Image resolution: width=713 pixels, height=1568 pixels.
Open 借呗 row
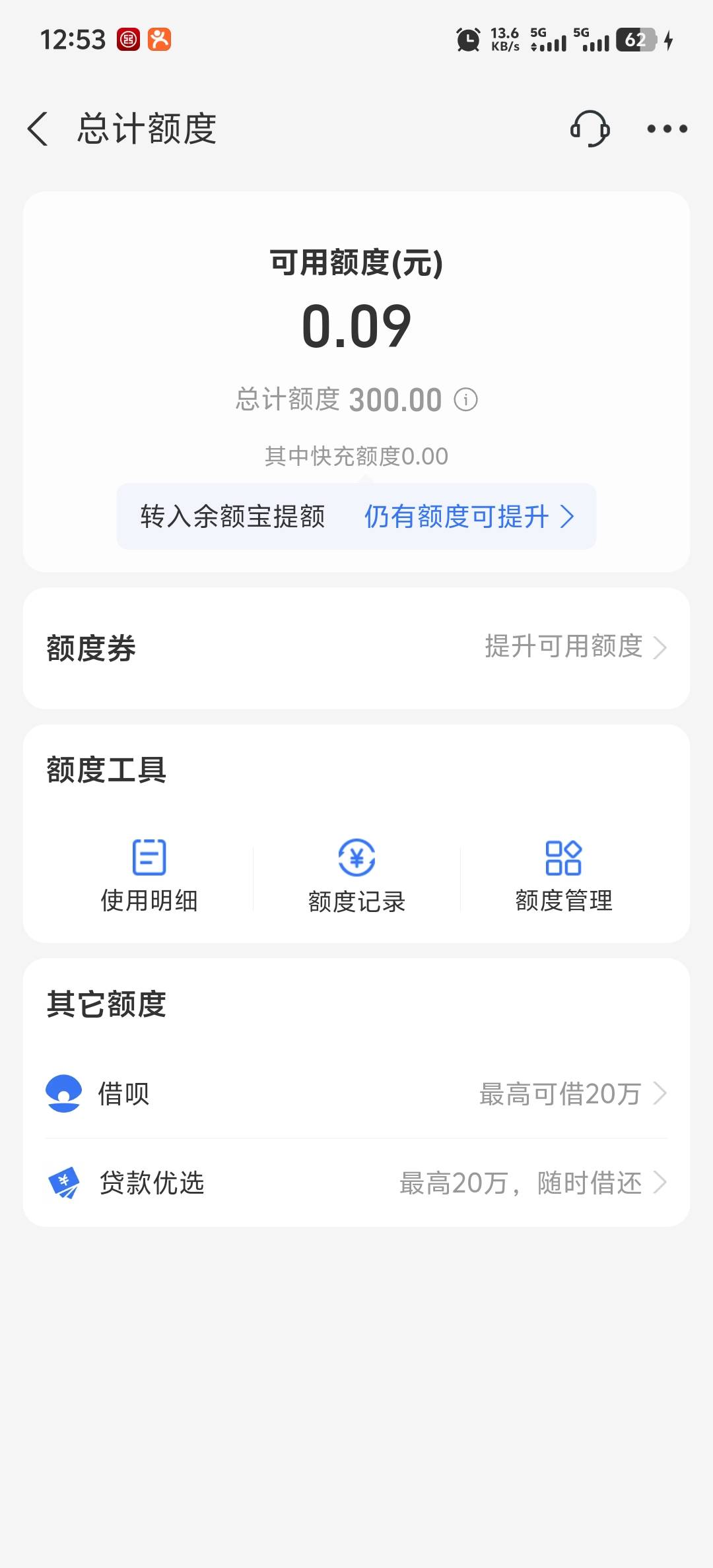[356, 1094]
